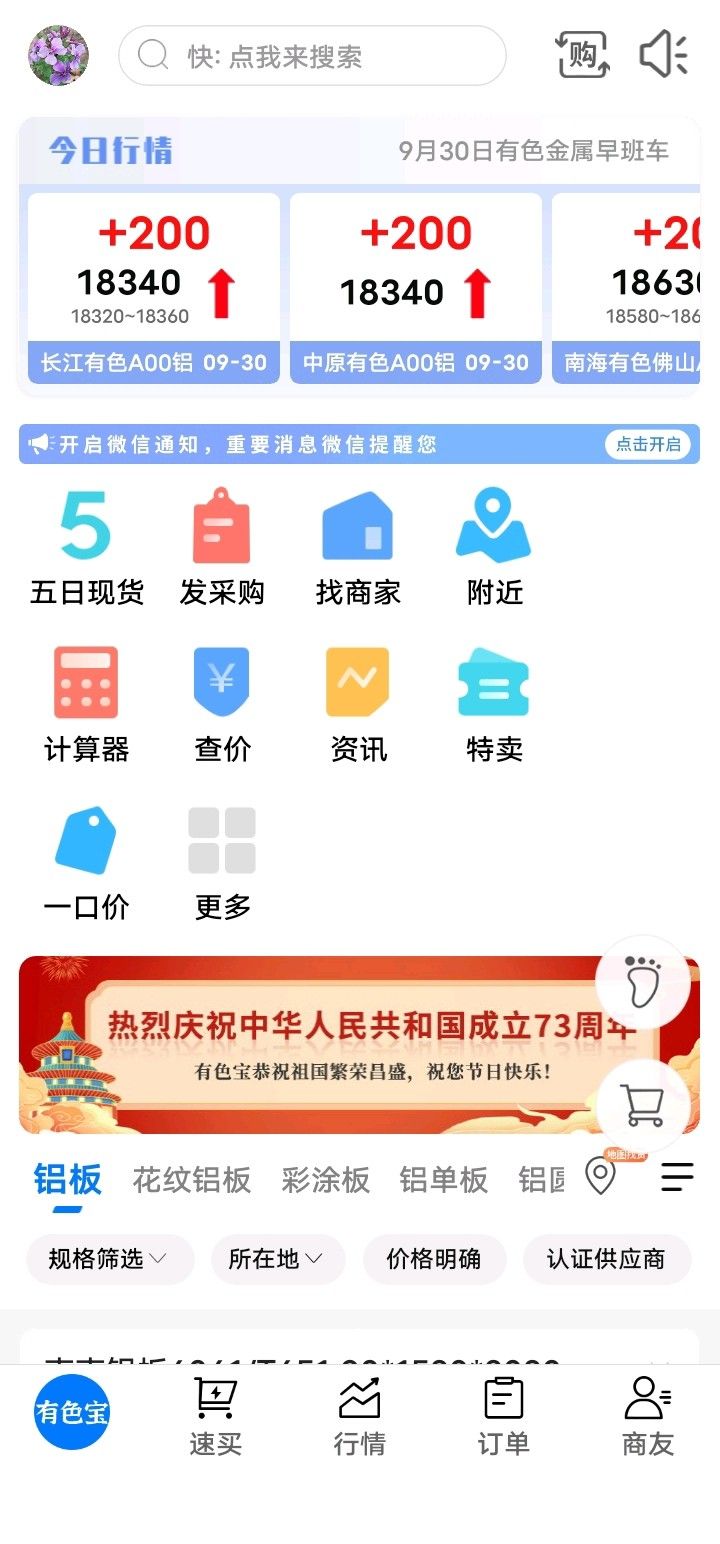Go to the 订单 orders tab
This screenshot has width=720, height=1544.
(503, 1417)
